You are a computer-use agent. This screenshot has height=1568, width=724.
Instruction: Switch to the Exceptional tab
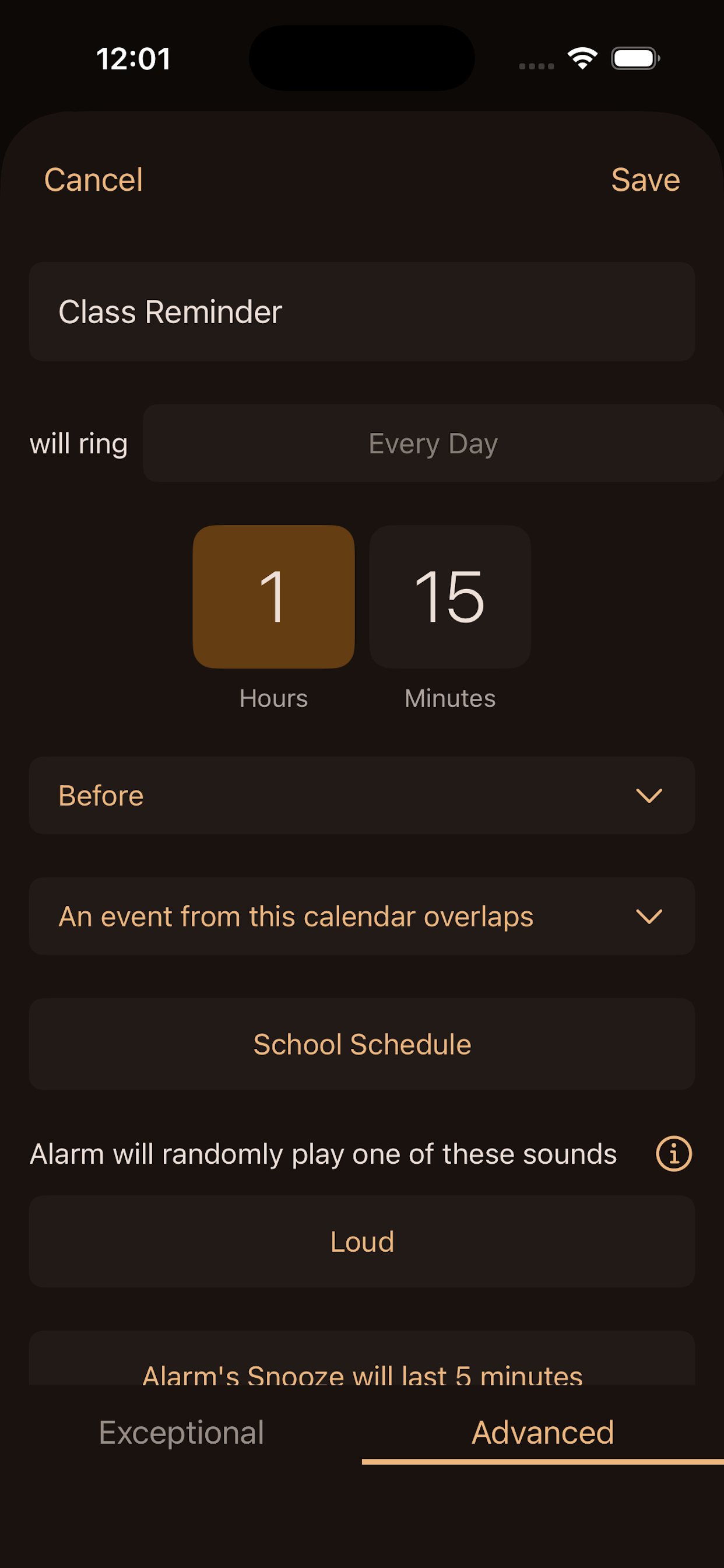point(180,1431)
